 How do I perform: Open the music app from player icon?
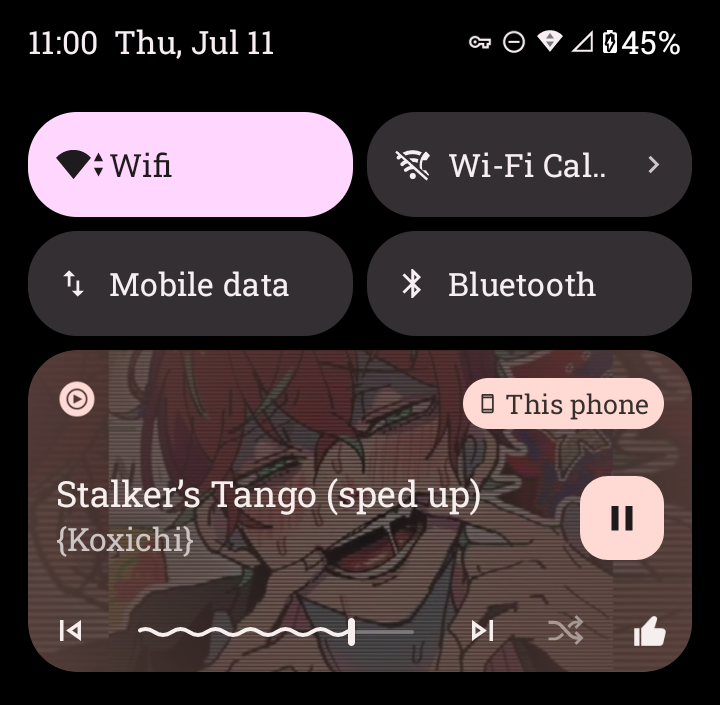pos(77,400)
